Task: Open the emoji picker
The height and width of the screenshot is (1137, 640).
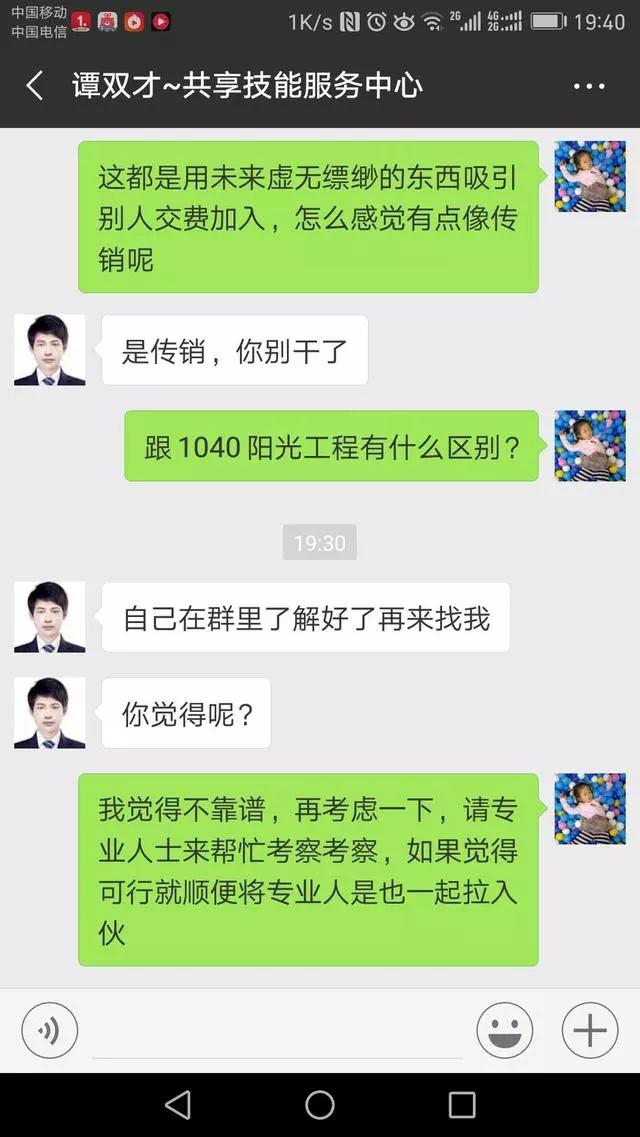Action: click(505, 1030)
